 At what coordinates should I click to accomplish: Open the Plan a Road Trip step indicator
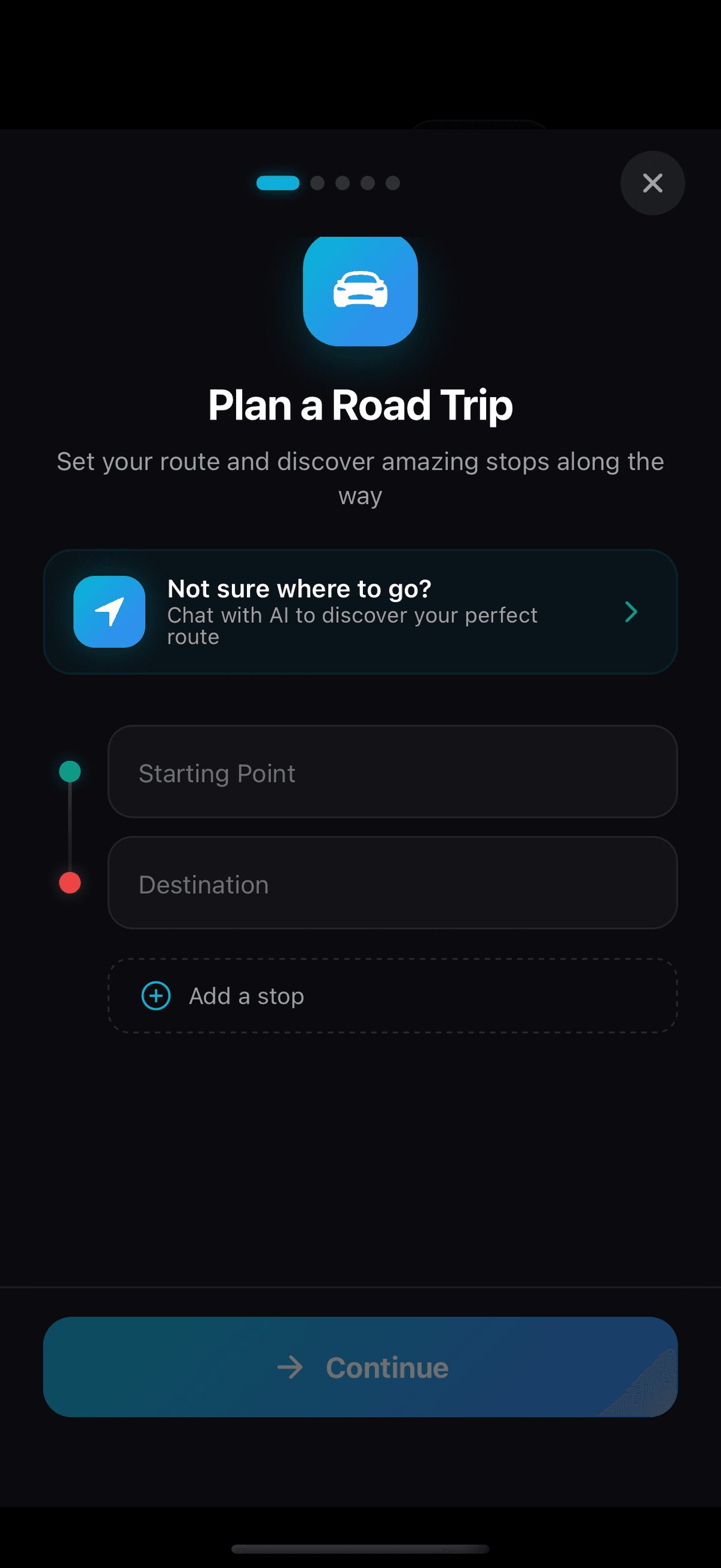(278, 183)
